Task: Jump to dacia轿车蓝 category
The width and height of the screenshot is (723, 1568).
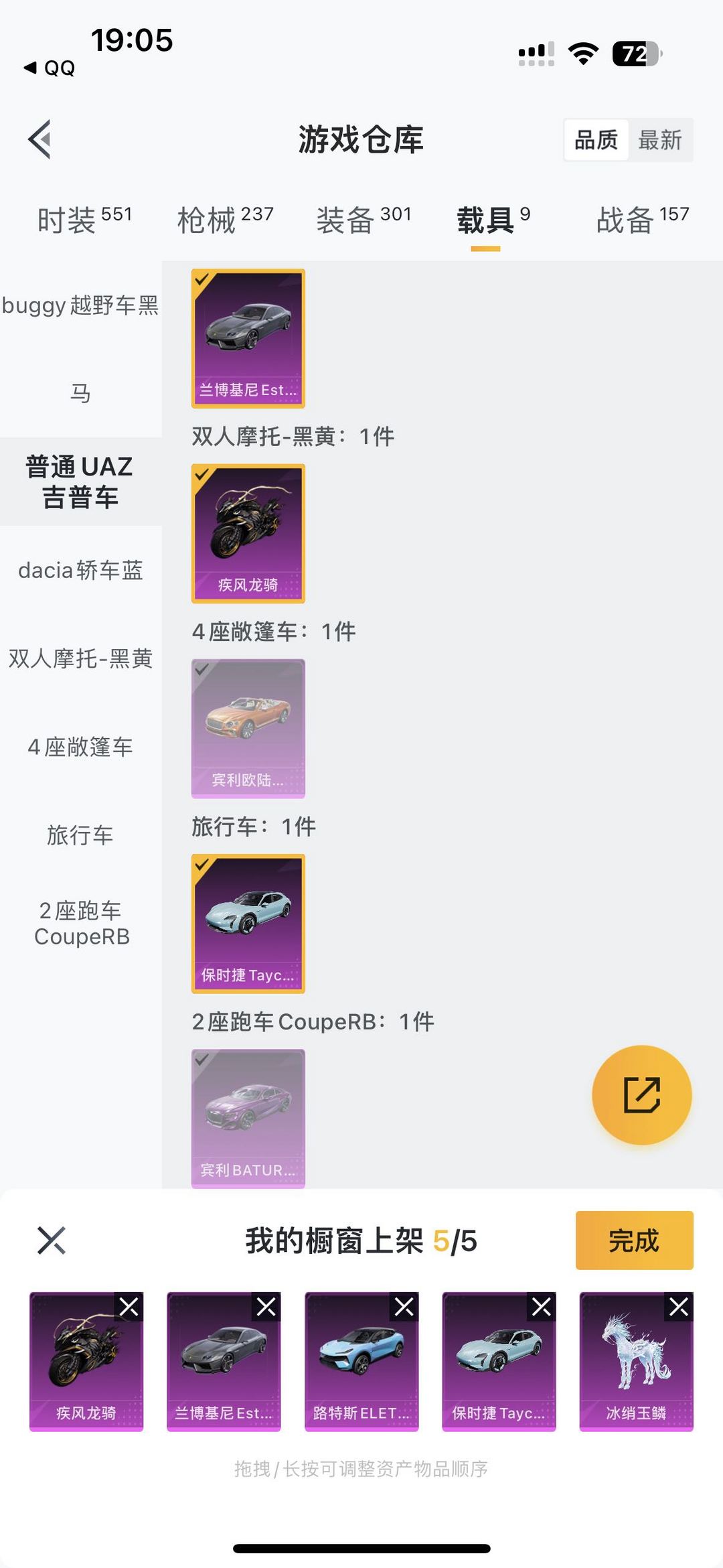Action: point(80,570)
